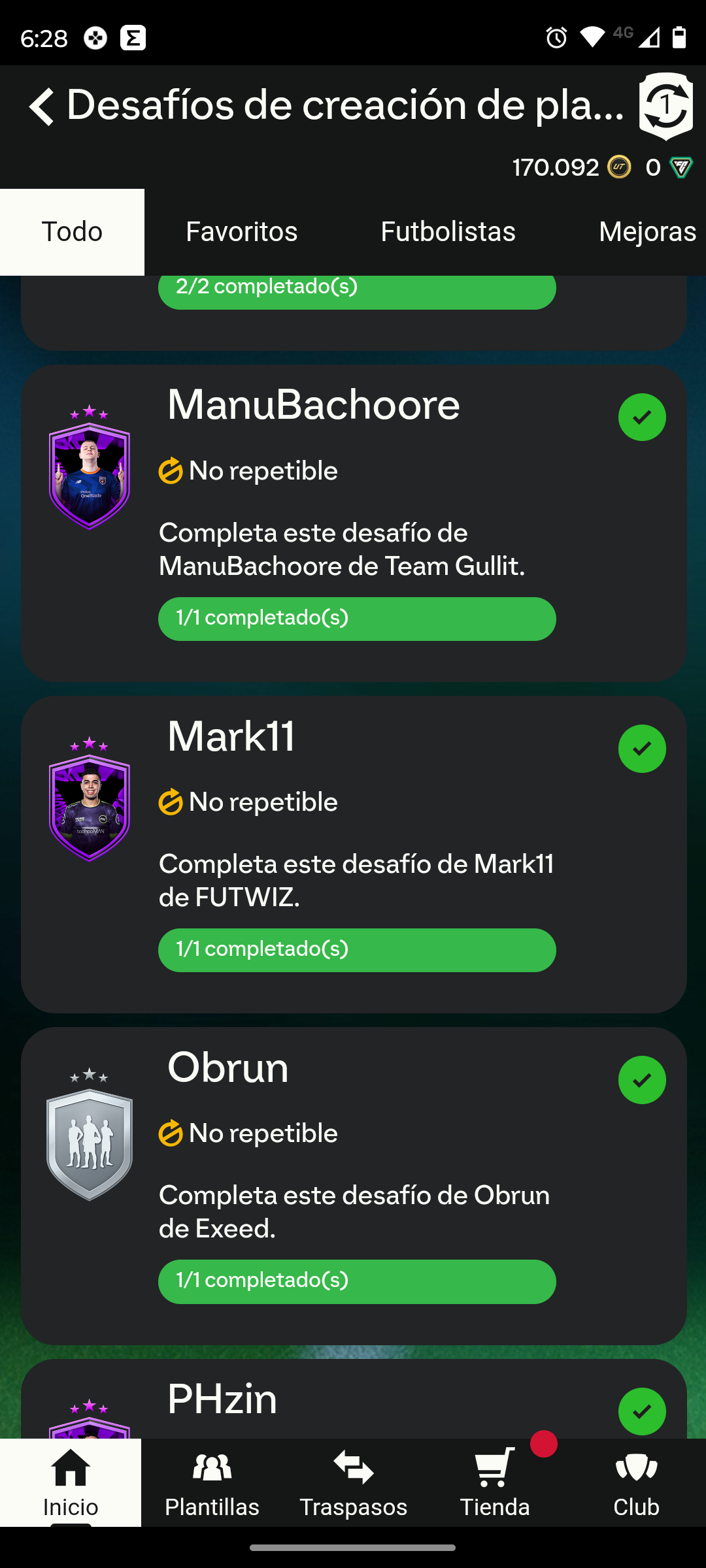Open the Mark11 challenge card

[x=353, y=854]
